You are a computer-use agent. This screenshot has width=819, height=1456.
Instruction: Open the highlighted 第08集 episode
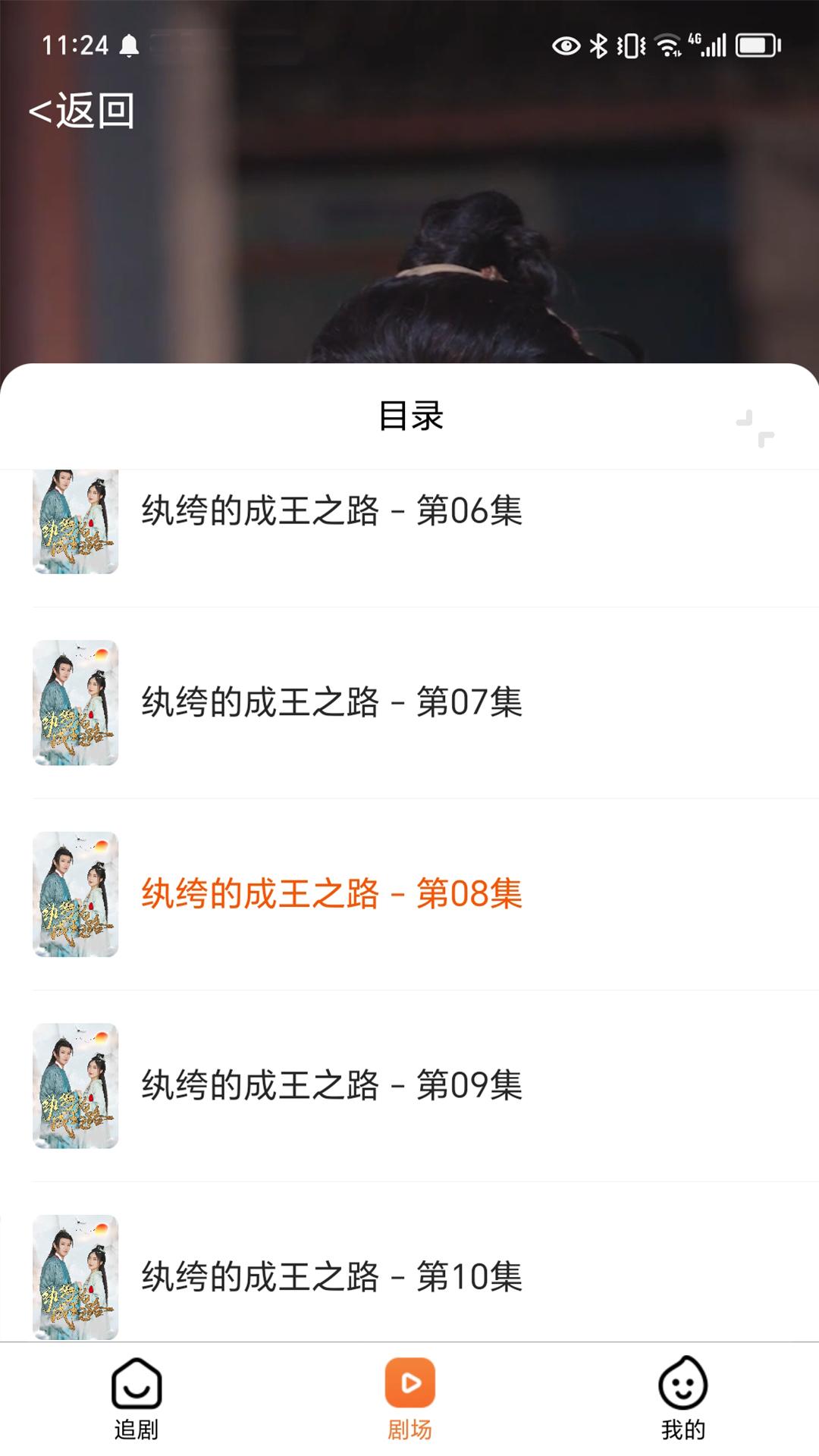coord(331,896)
